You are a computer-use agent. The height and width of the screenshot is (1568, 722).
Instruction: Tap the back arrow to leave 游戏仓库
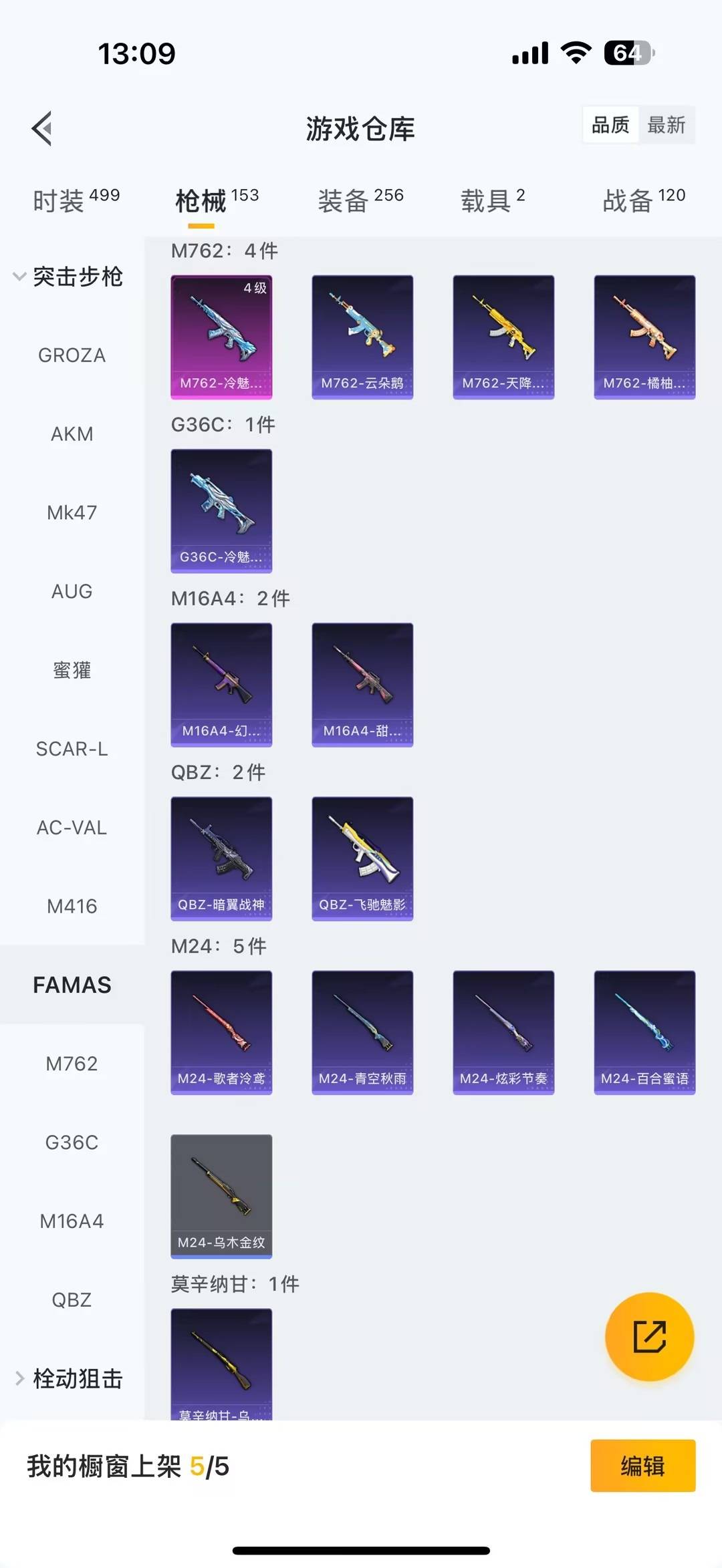pos(42,128)
